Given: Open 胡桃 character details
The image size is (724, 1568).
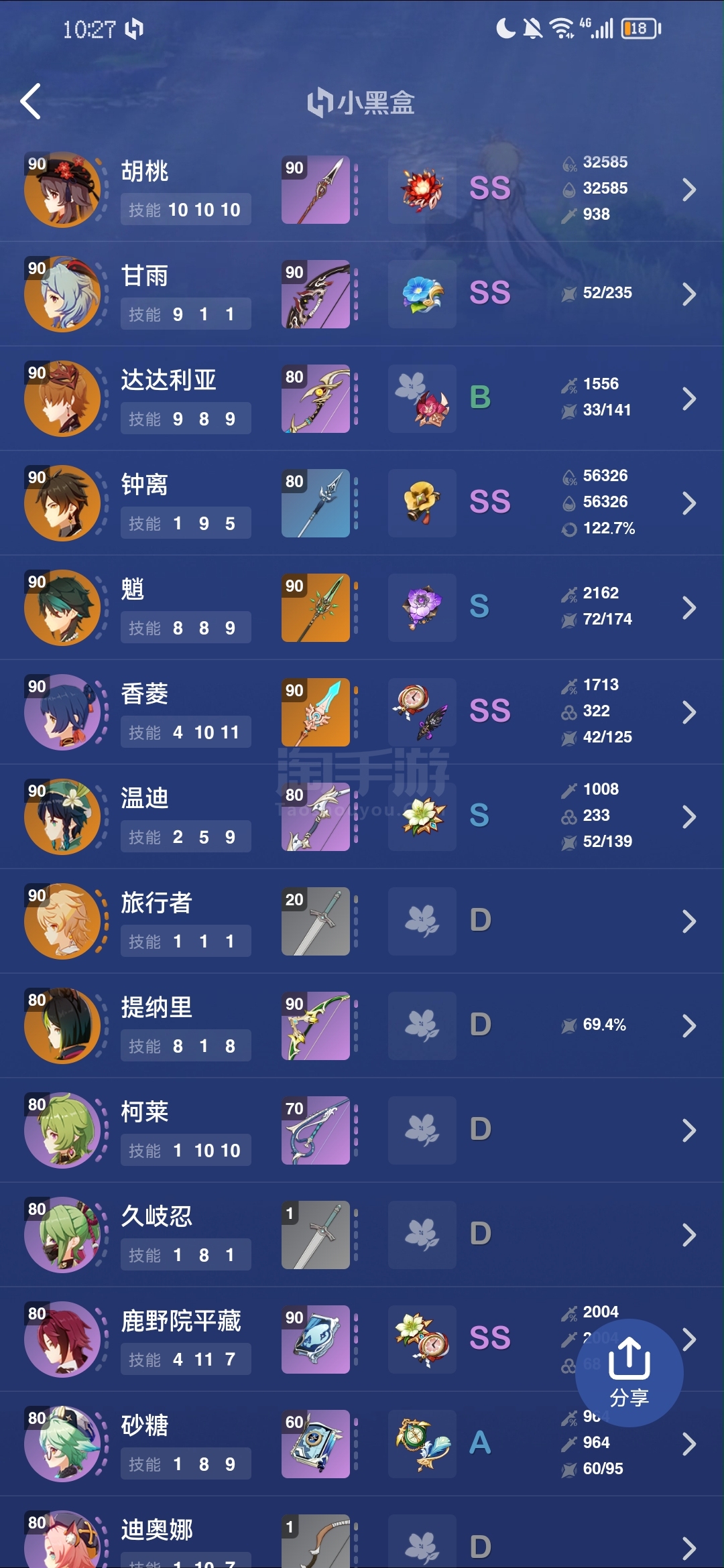Looking at the screenshot, I should pos(362,190).
